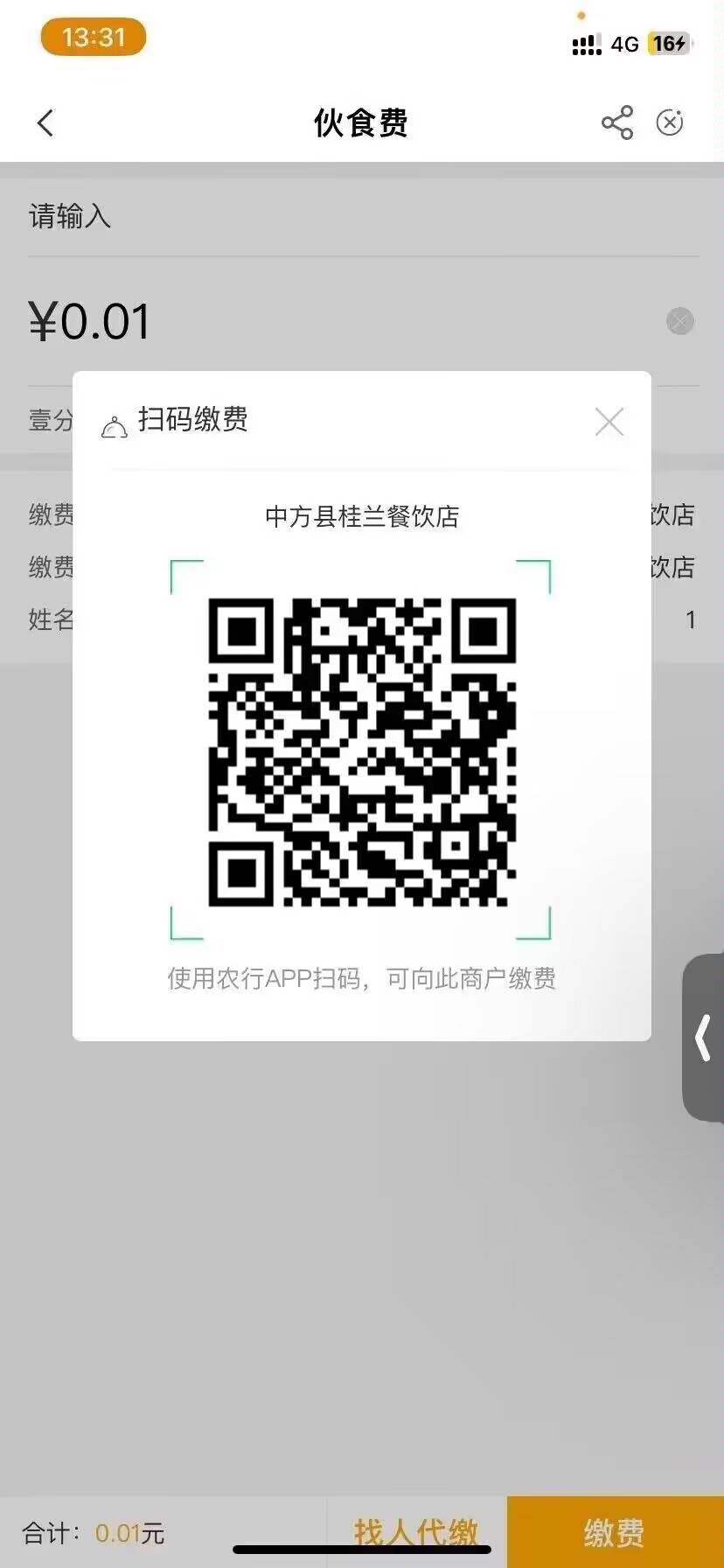724x1568 pixels.
Task: Clear the ¥0.01 amount field
Action: [x=680, y=321]
